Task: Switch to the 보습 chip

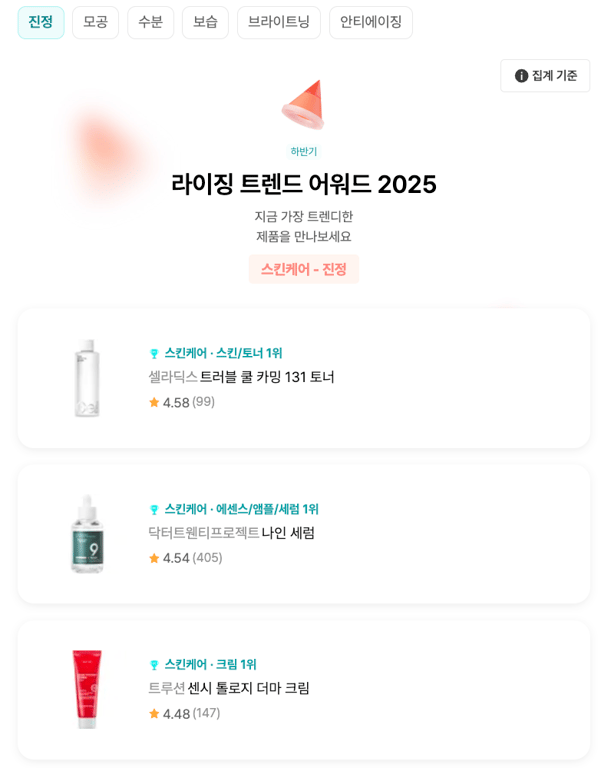Action: pyautogui.click(x=205, y=22)
